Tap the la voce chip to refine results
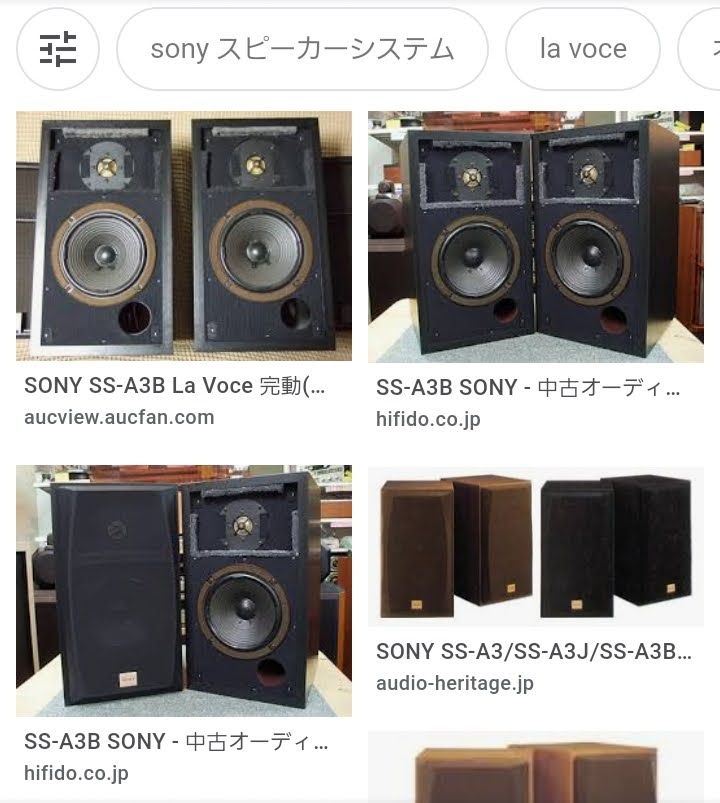The width and height of the screenshot is (720, 803). (x=583, y=48)
